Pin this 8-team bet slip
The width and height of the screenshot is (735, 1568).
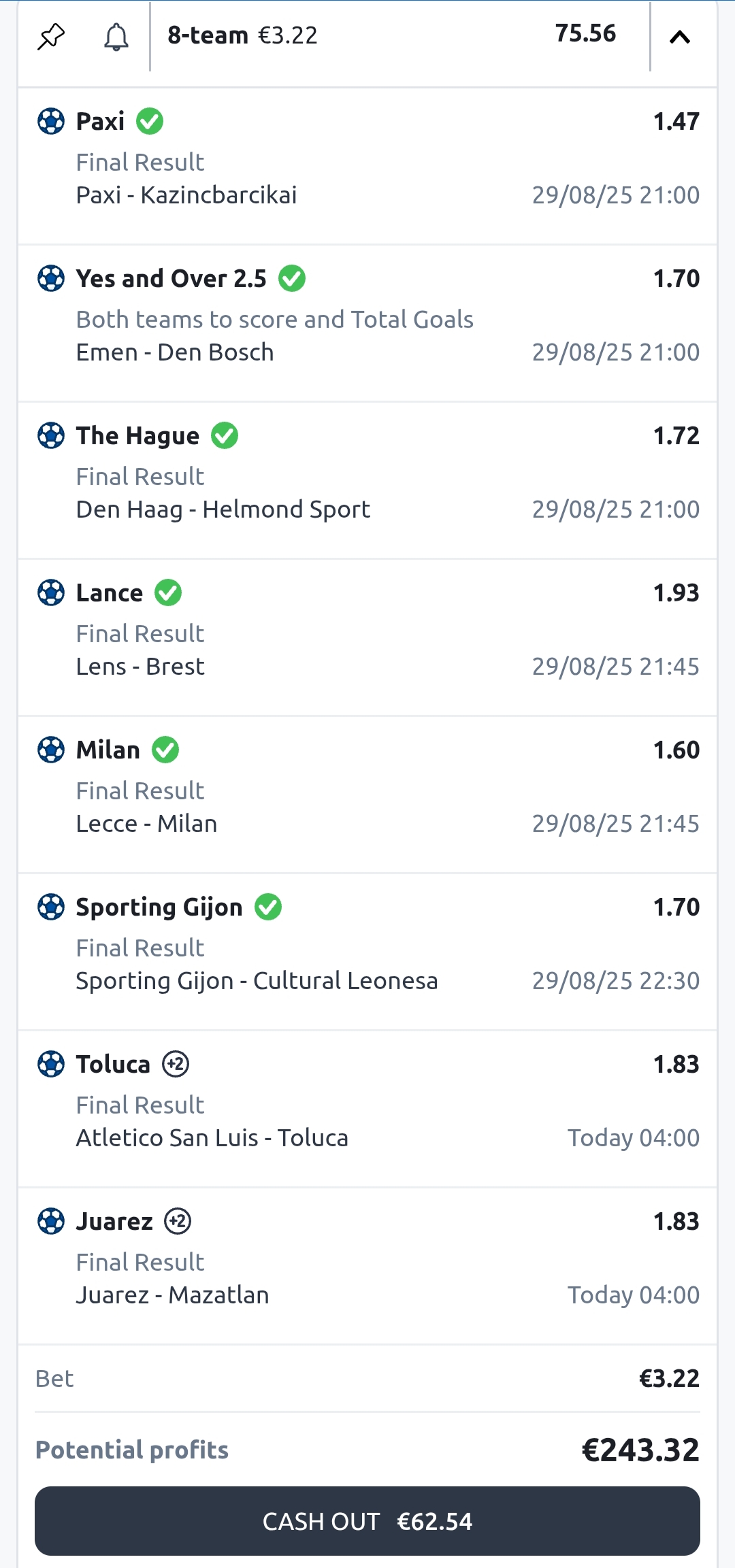click(51, 37)
